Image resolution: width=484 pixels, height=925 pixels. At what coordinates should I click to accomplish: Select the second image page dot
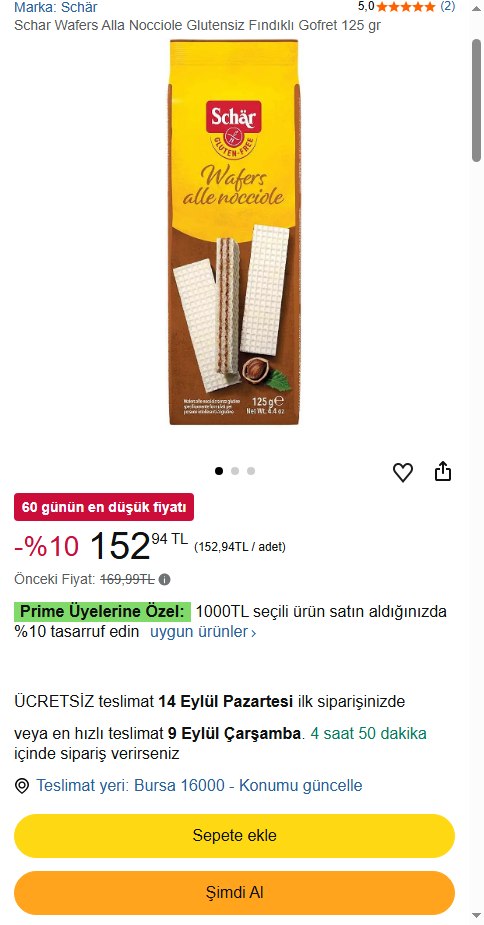click(x=235, y=471)
